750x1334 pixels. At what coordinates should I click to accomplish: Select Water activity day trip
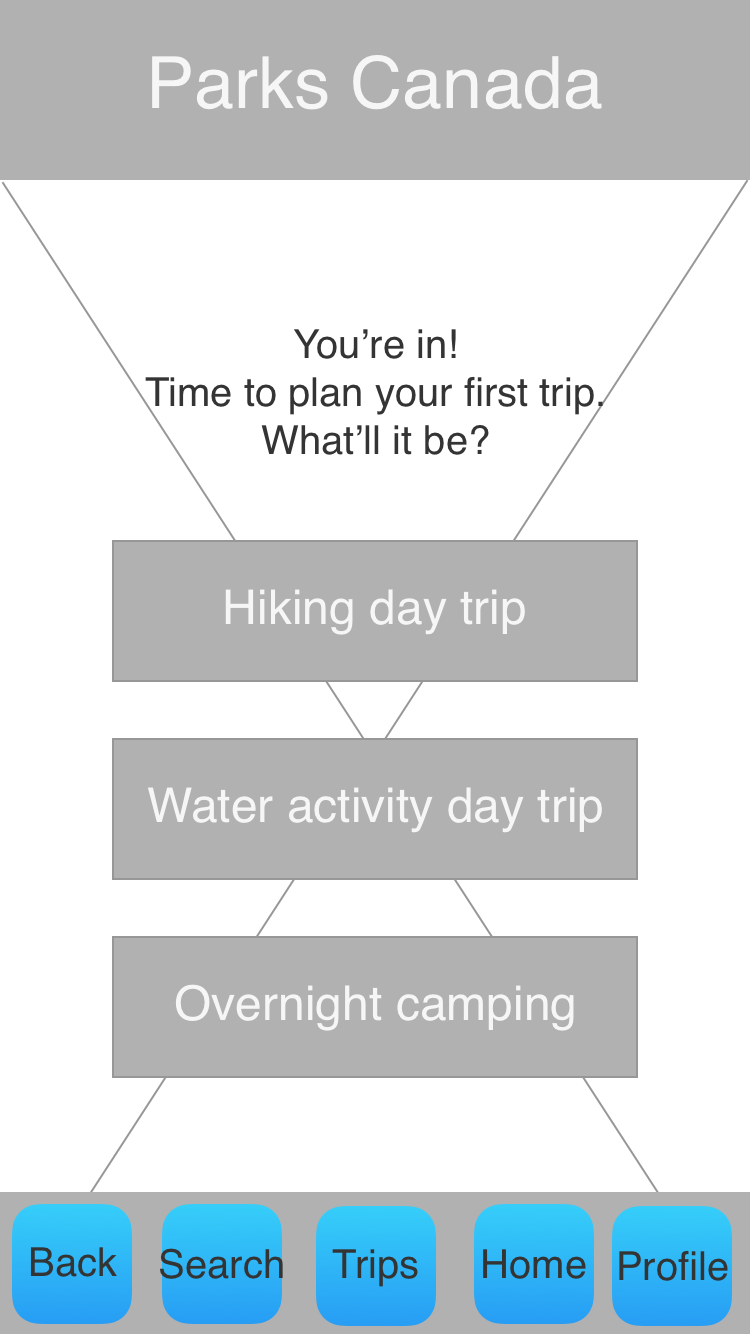click(x=374, y=808)
